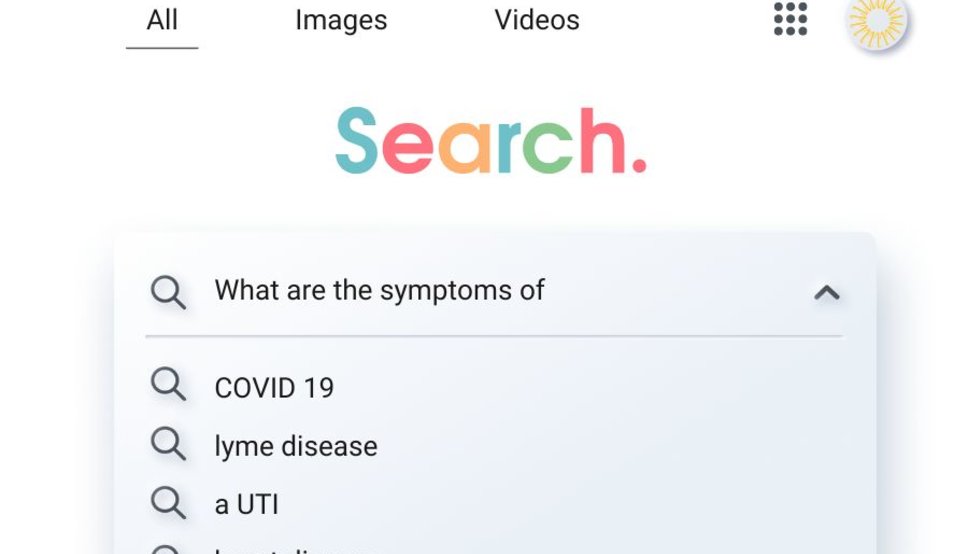The image size is (968, 554).
Task: Select the a UTI suggestion
Action: (246, 504)
